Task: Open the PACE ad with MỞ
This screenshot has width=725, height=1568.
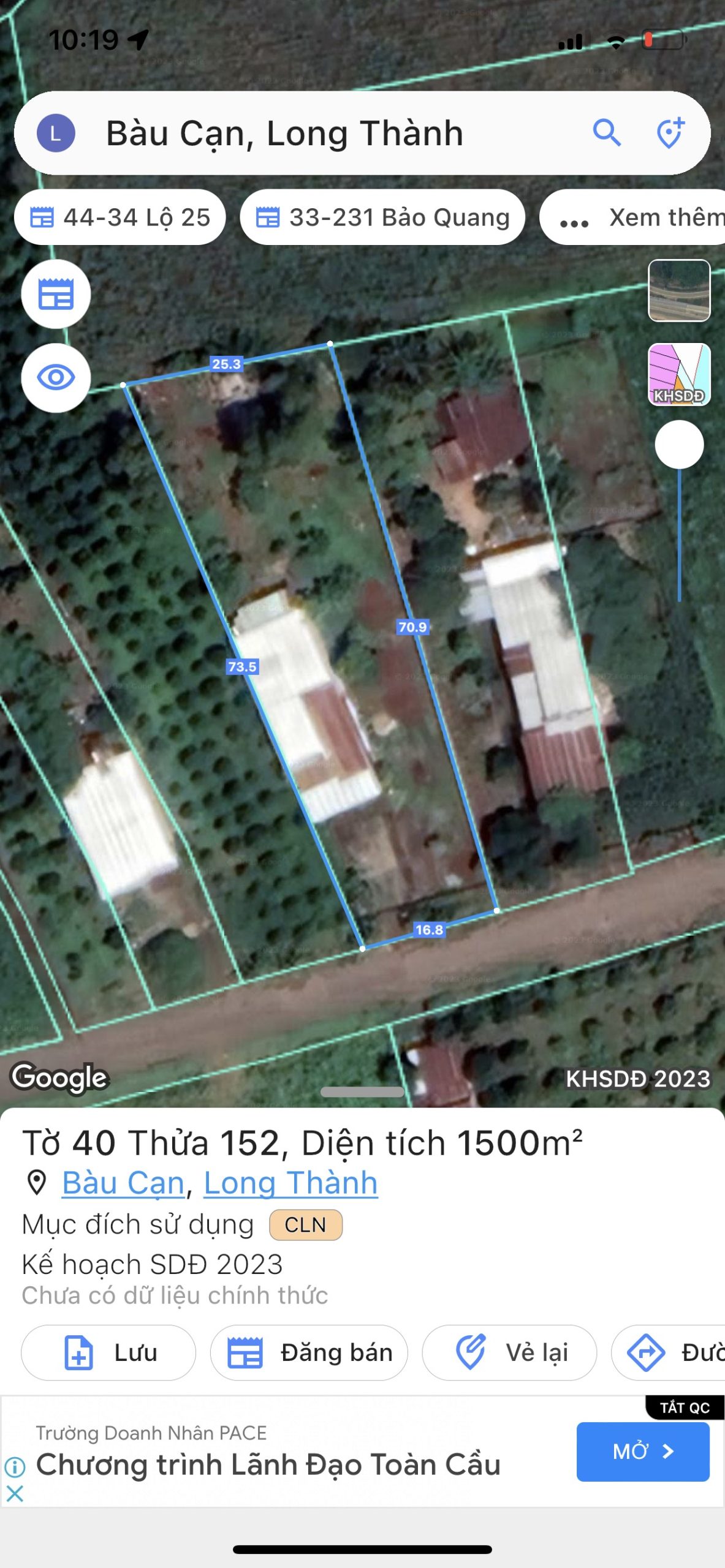Action: click(x=643, y=1452)
